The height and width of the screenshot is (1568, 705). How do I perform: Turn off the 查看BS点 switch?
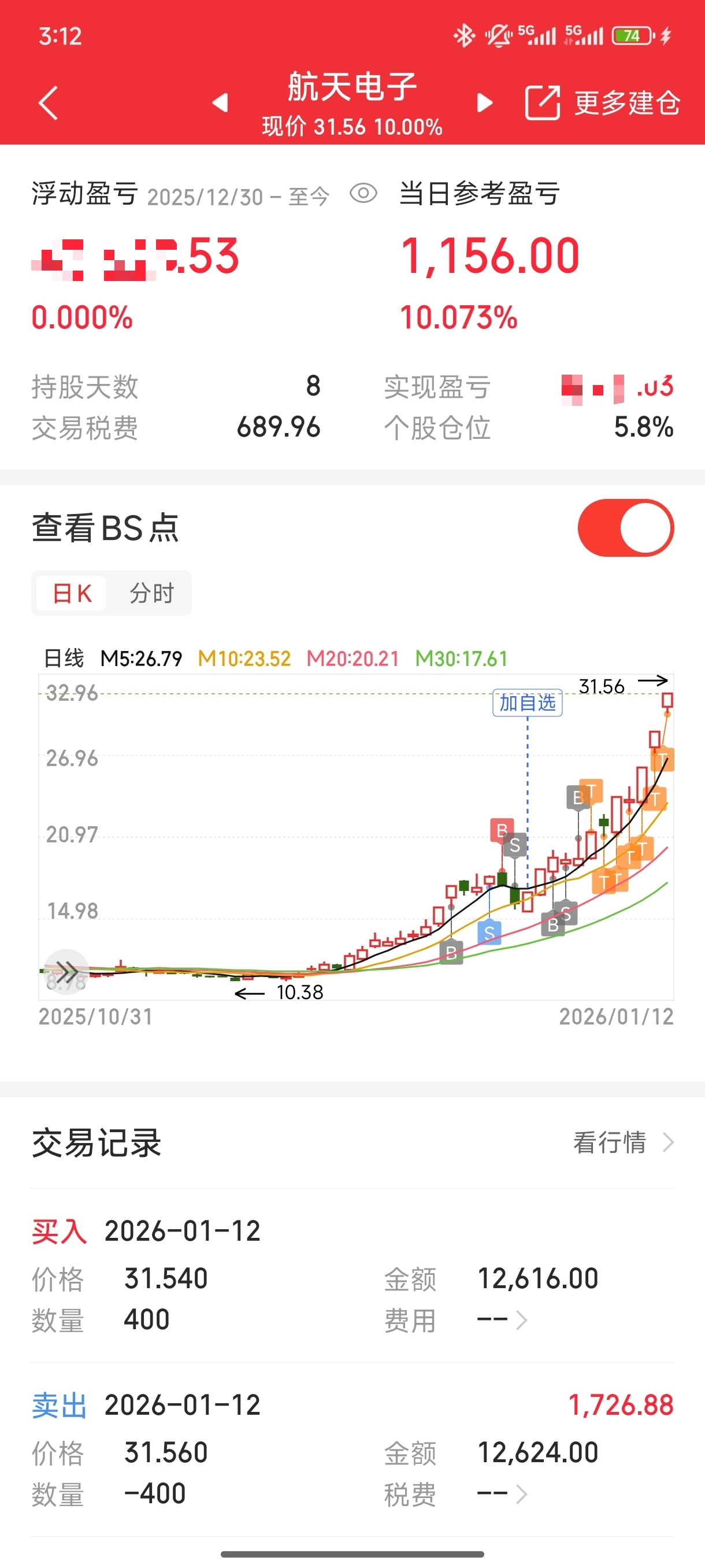(x=625, y=528)
